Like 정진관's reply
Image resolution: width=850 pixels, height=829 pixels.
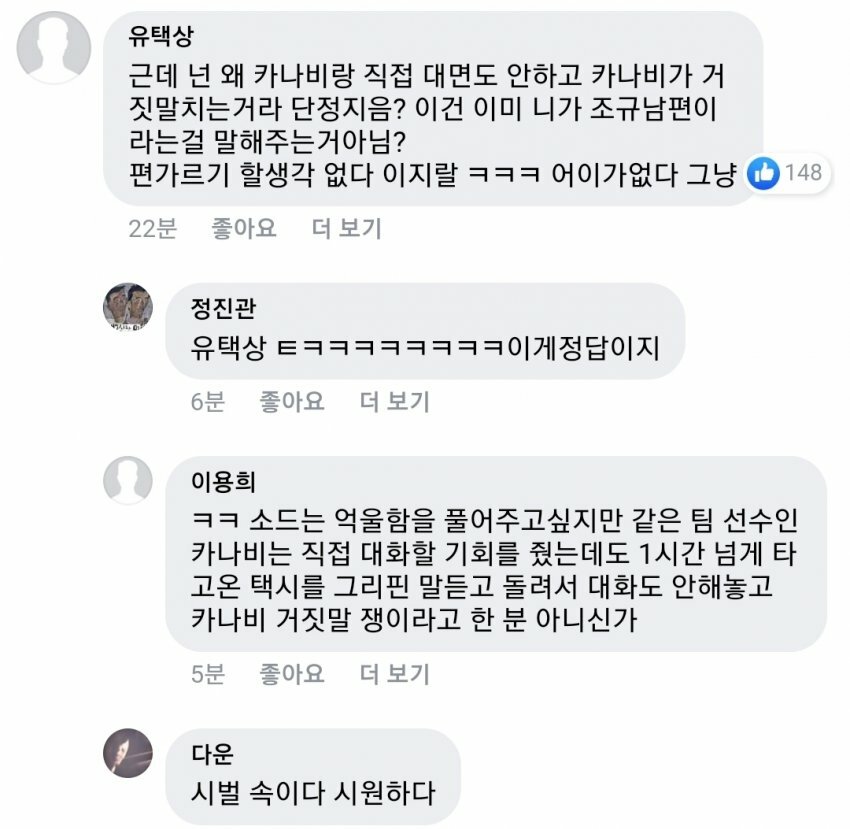[x=292, y=402]
